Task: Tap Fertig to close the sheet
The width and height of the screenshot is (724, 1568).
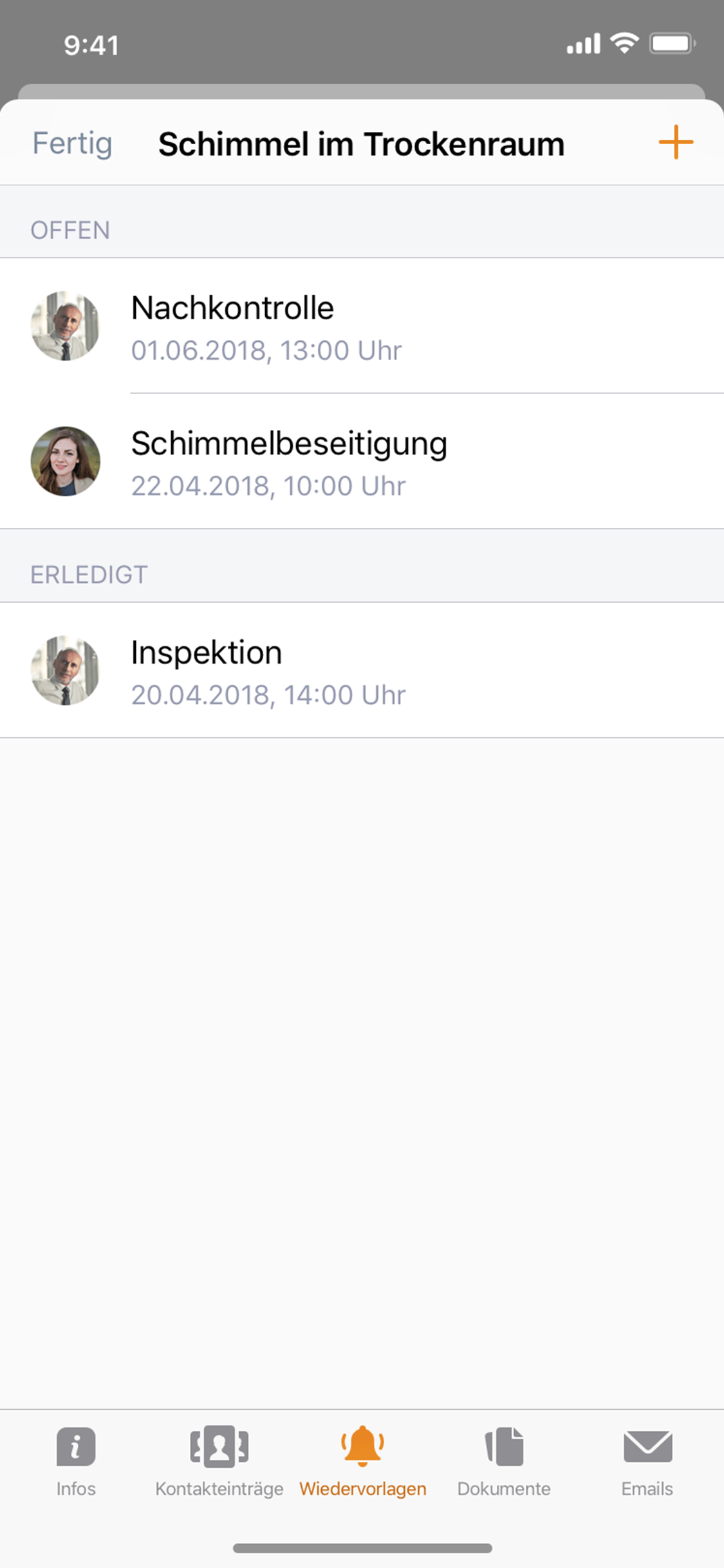Action: tap(72, 144)
